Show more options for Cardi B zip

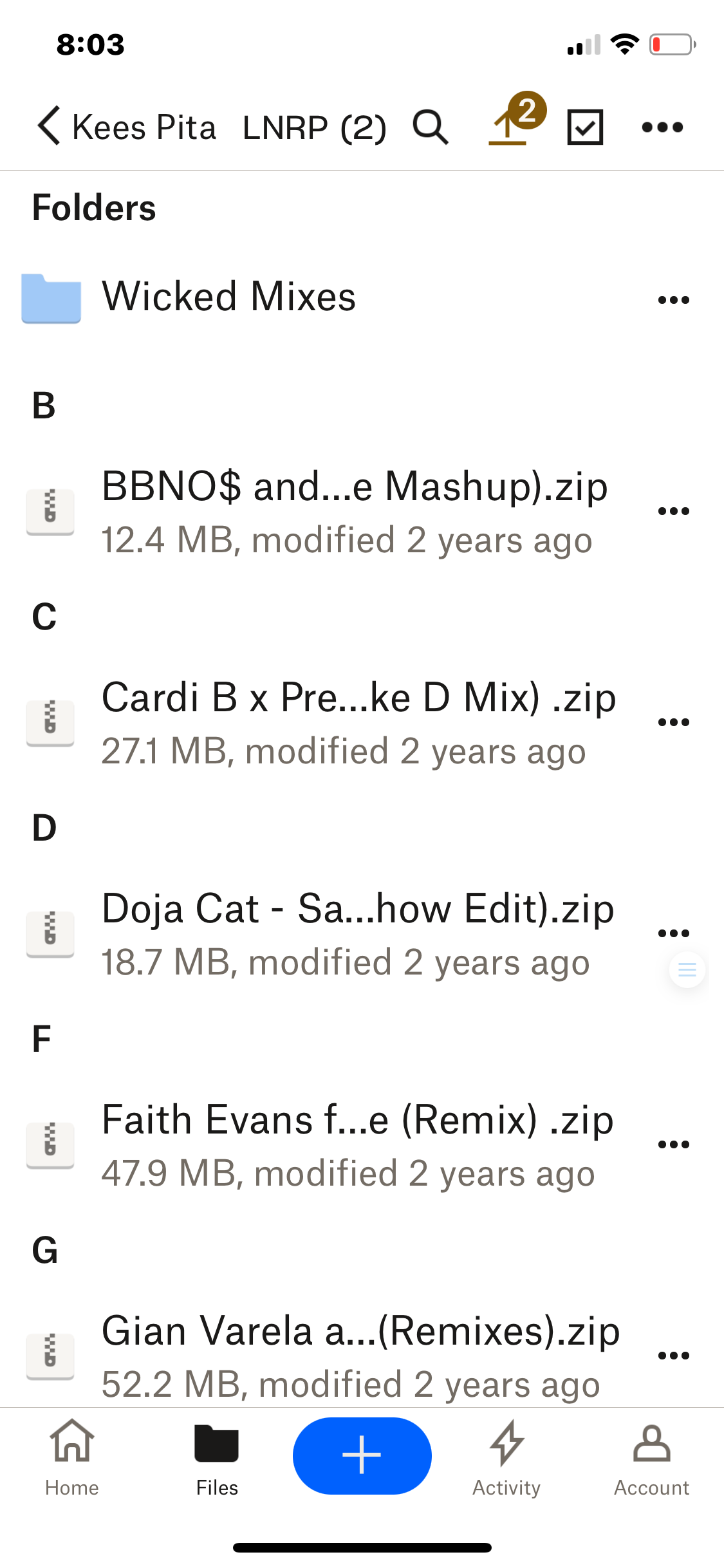(x=673, y=722)
